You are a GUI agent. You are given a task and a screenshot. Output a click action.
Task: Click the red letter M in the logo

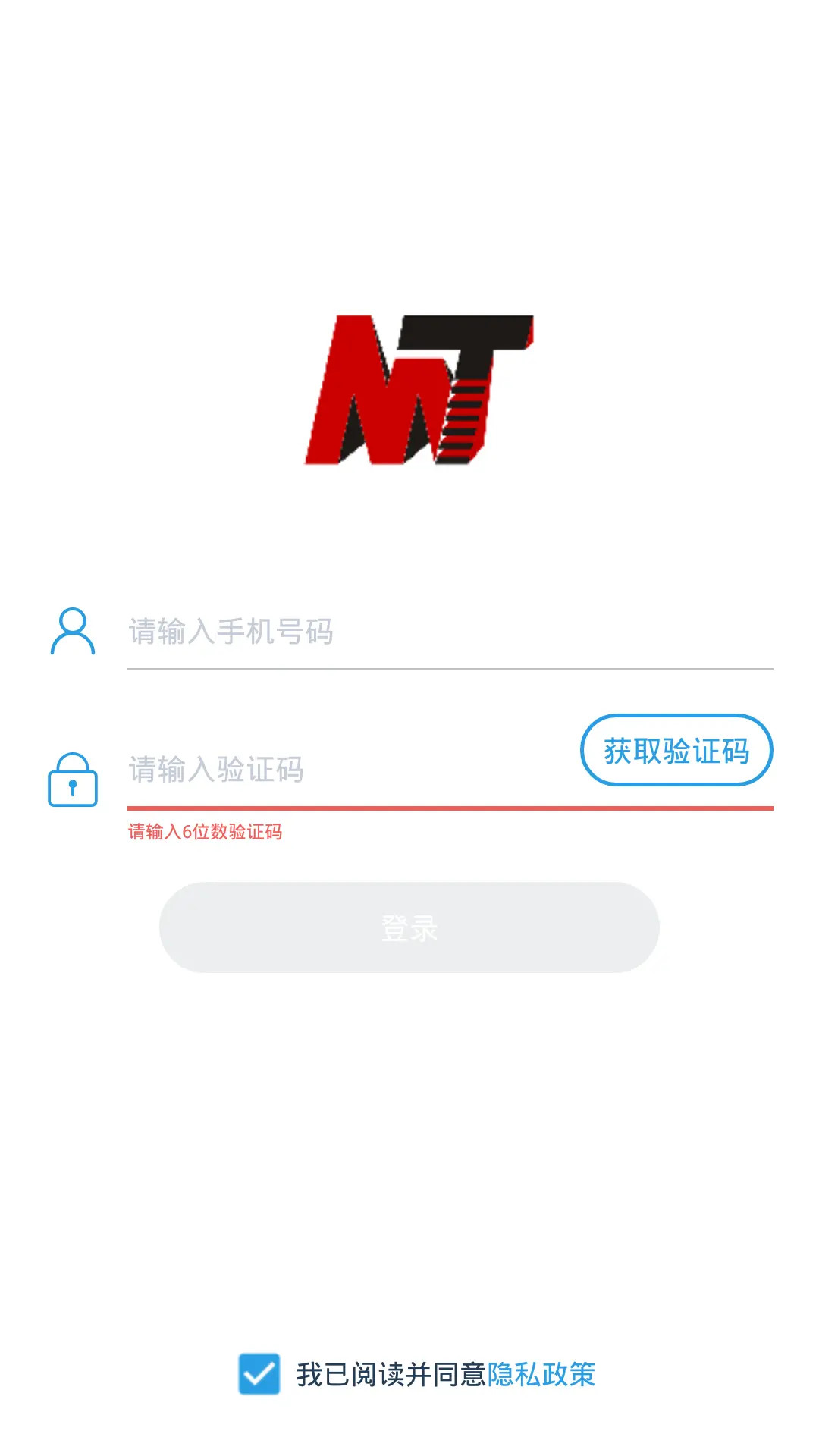[356, 394]
